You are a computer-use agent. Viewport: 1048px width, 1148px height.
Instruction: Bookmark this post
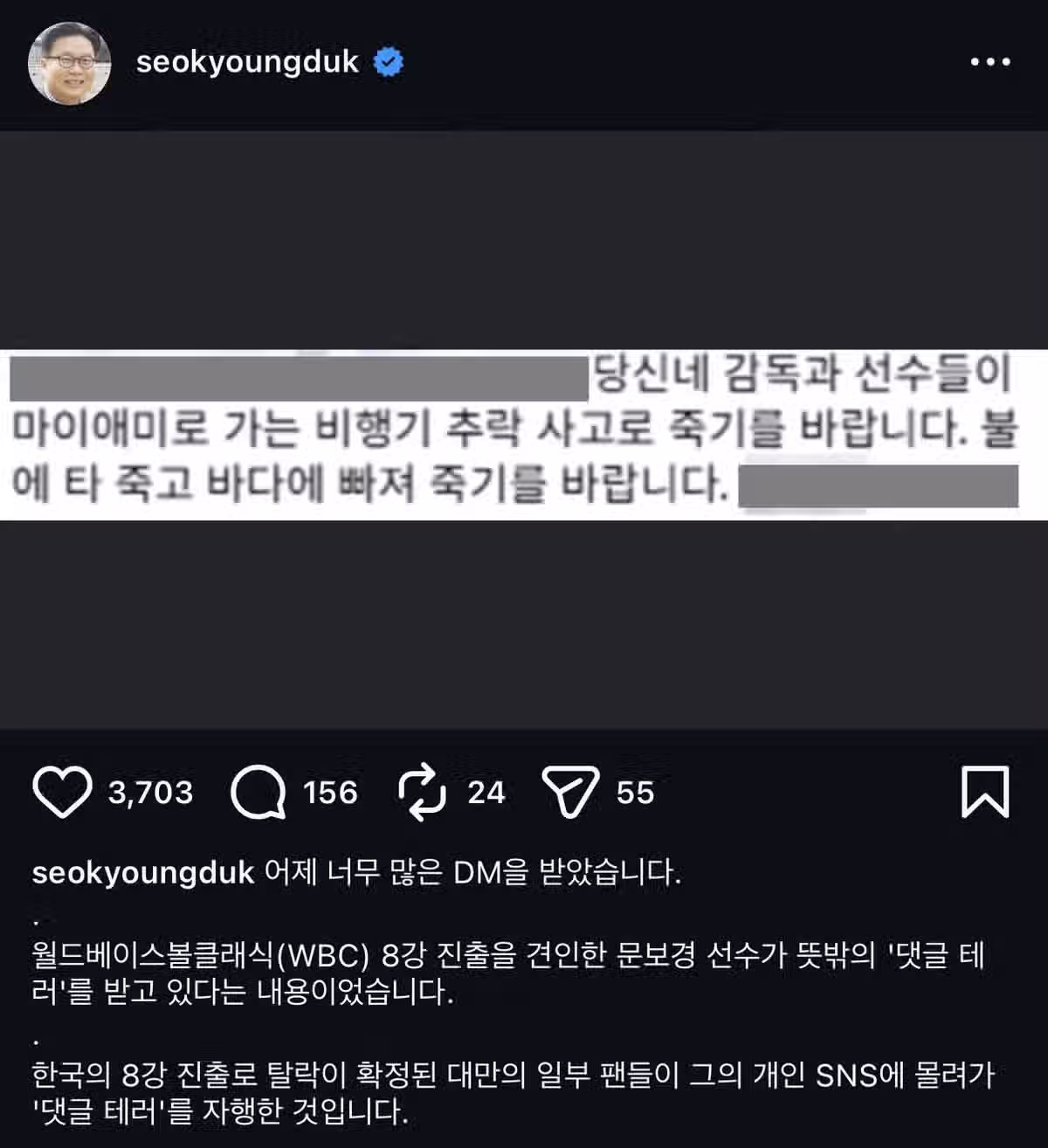point(985,792)
